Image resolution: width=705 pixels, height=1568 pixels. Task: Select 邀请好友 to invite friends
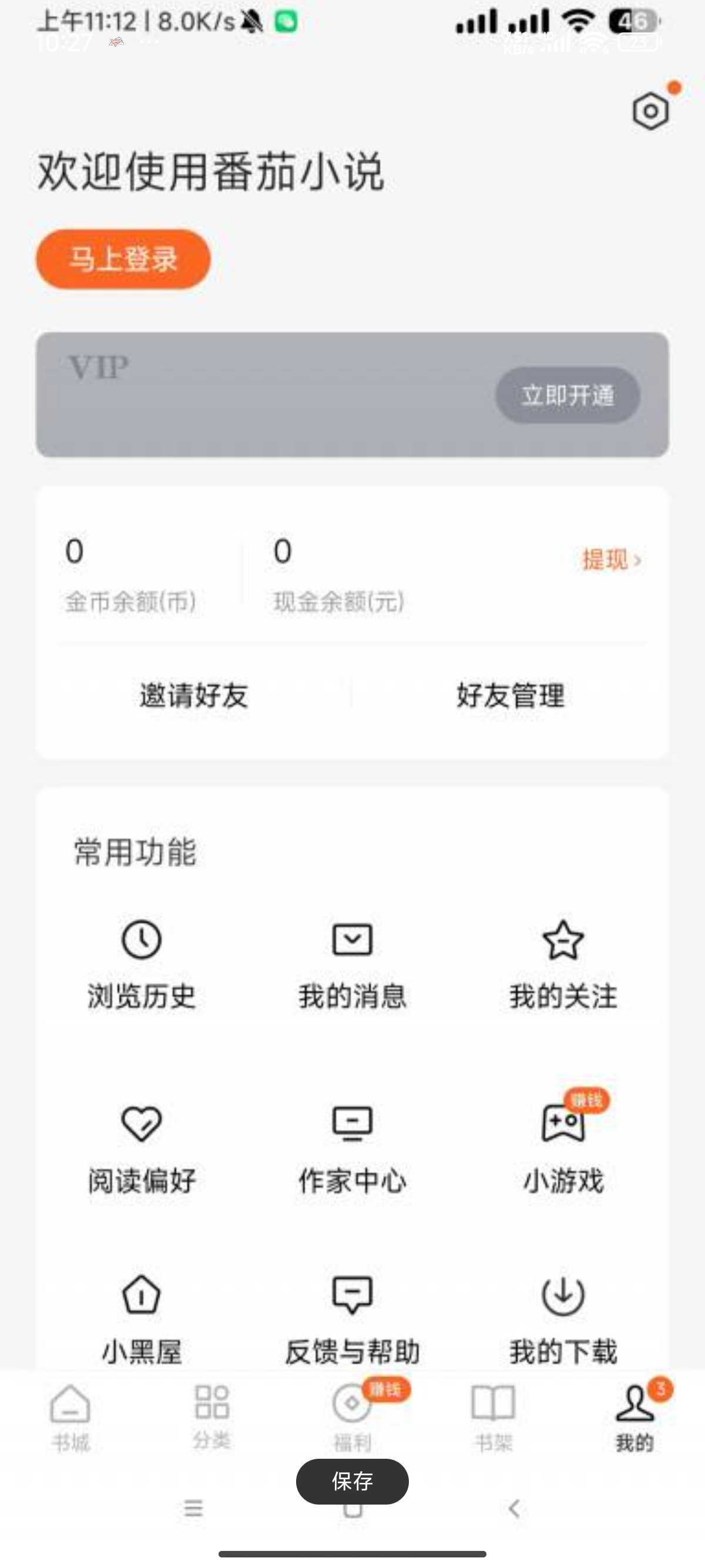point(194,695)
